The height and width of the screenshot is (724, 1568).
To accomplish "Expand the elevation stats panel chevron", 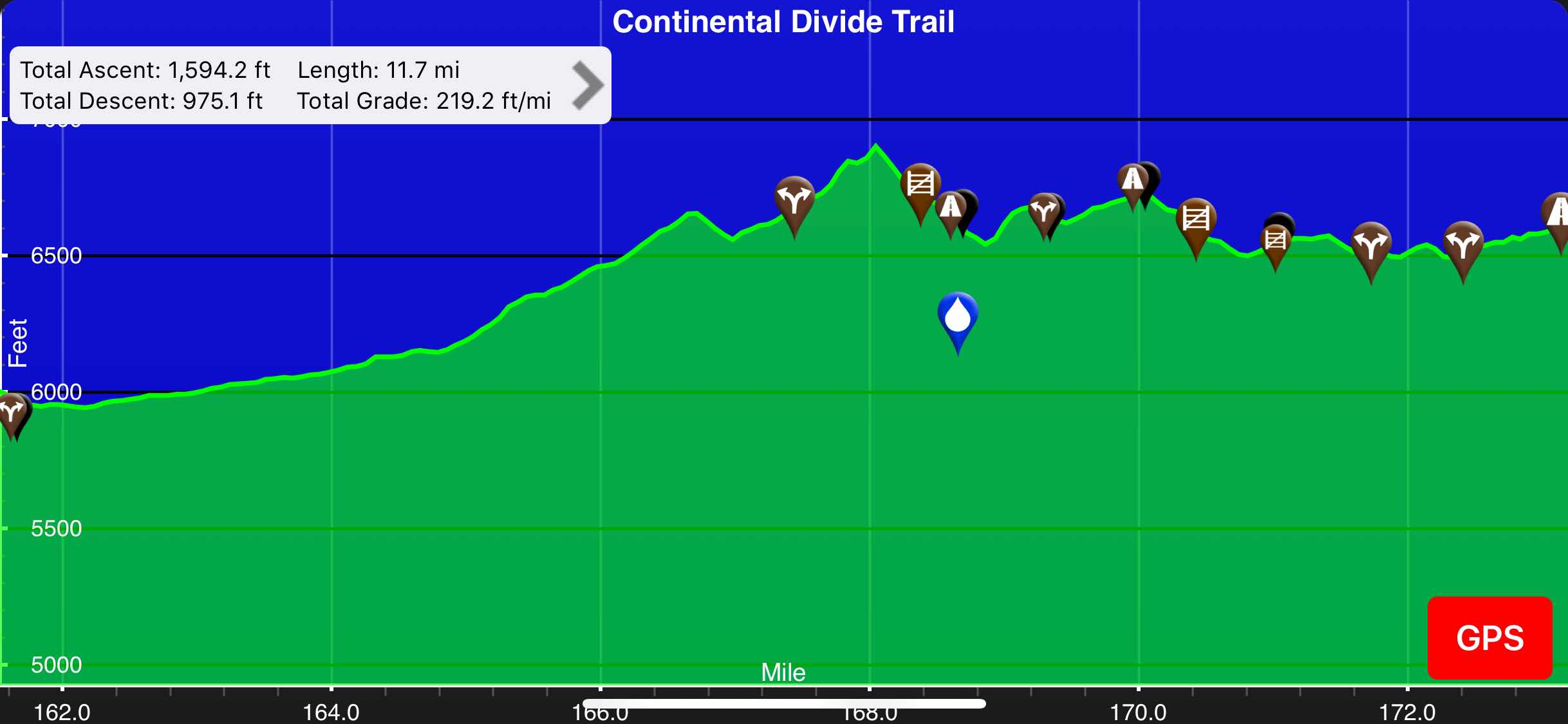I will (x=587, y=85).
